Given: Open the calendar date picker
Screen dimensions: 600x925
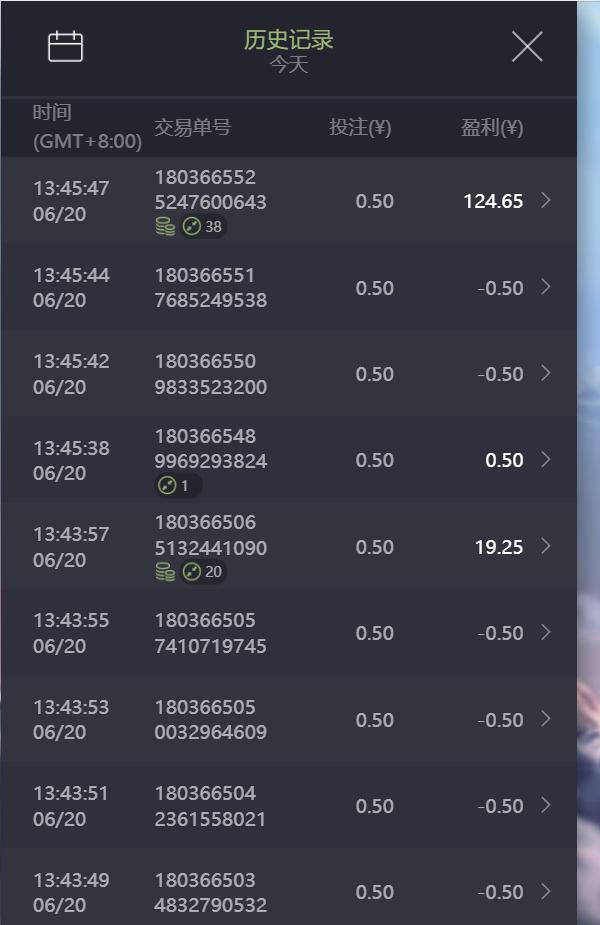Looking at the screenshot, I should tap(66, 46).
